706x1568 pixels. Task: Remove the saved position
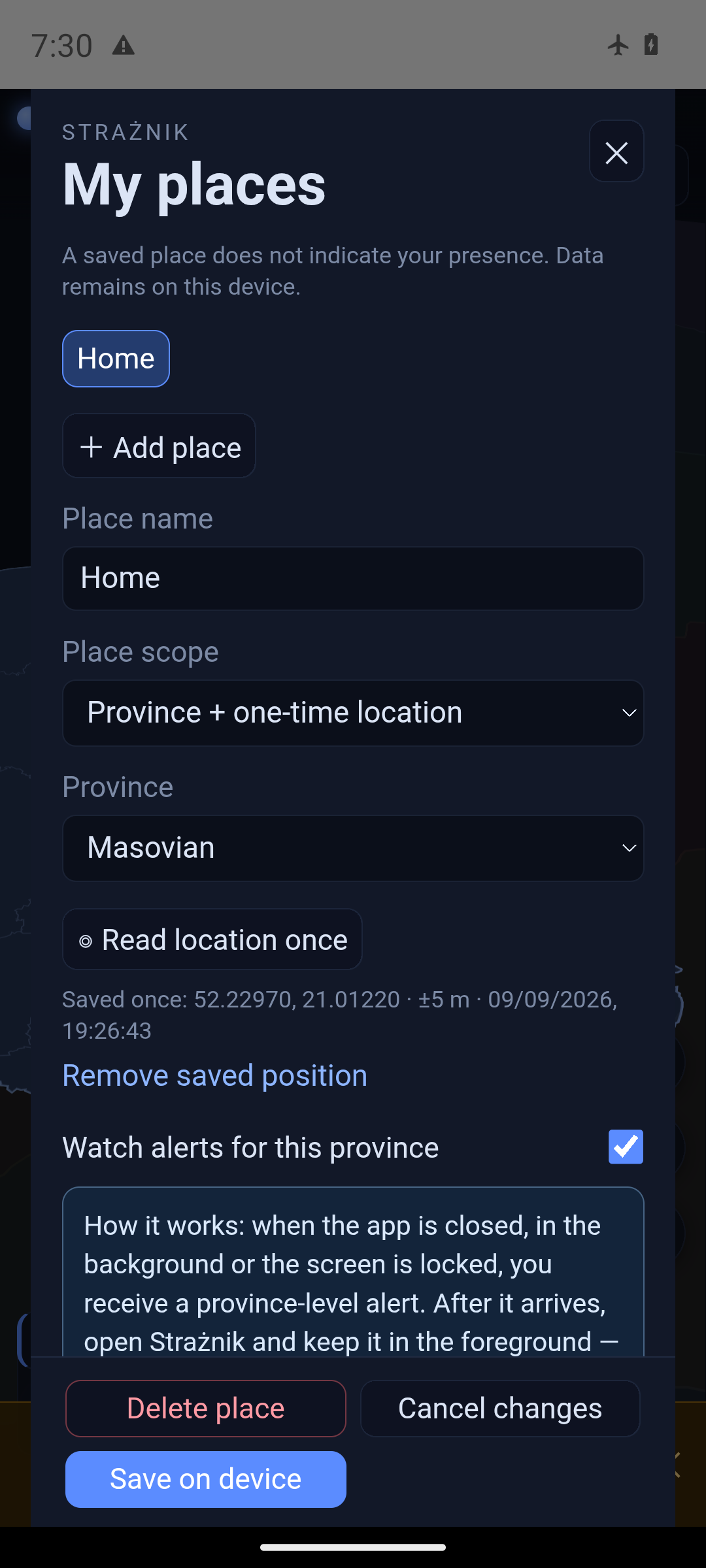click(214, 1075)
